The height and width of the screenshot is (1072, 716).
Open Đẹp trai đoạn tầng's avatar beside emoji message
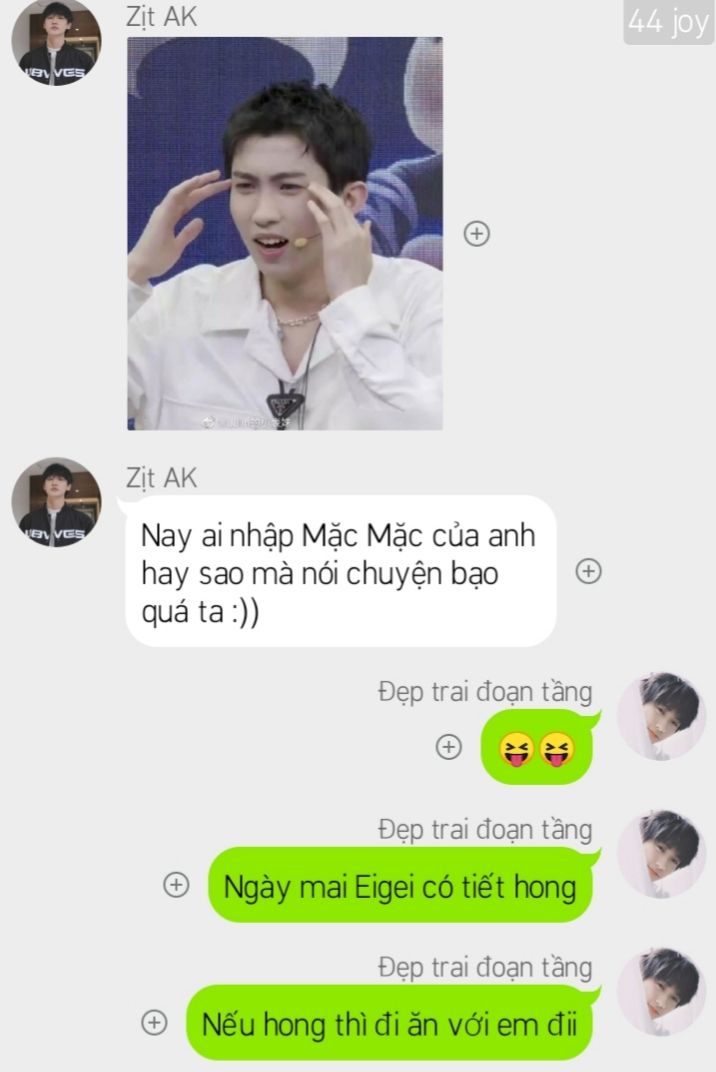tap(659, 714)
